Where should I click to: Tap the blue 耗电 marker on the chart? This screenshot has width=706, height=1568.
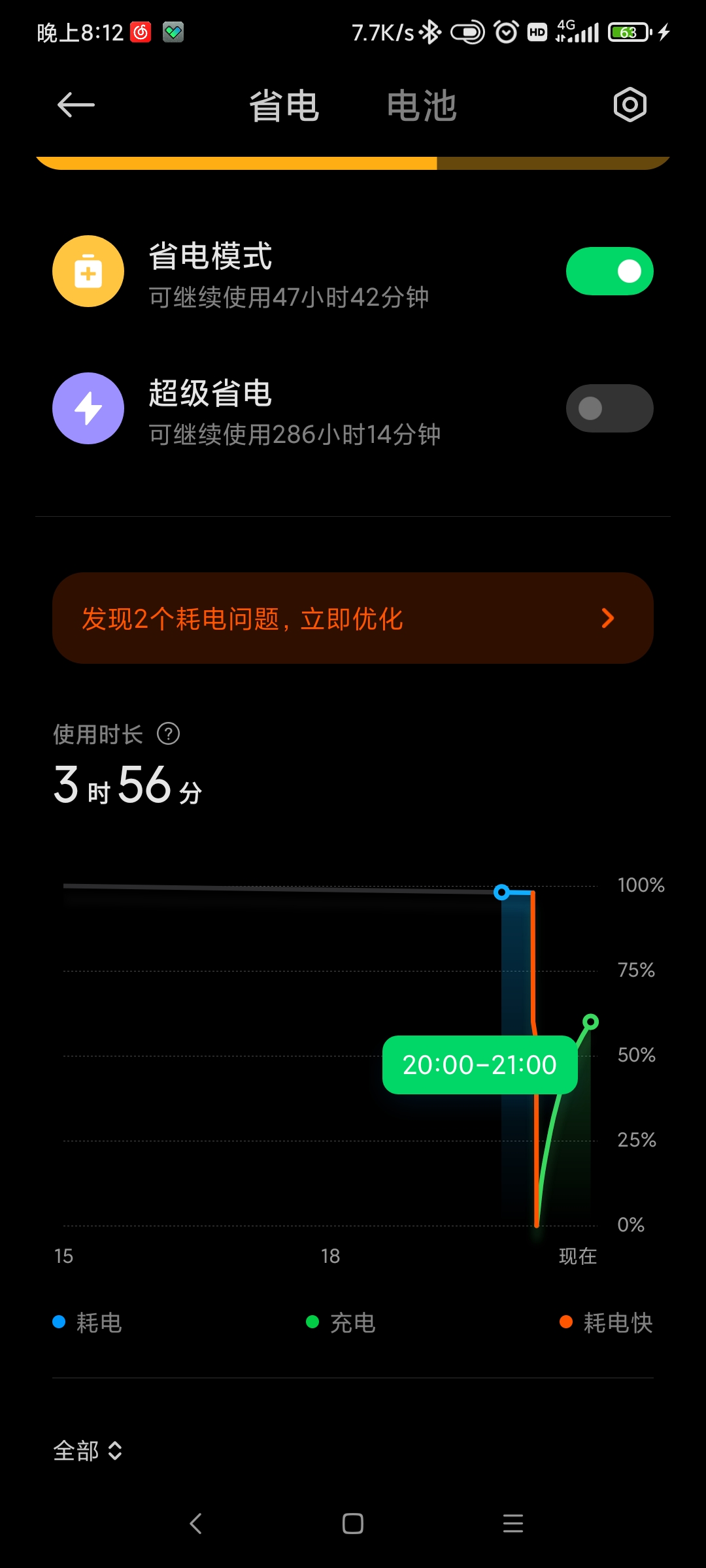click(x=501, y=892)
